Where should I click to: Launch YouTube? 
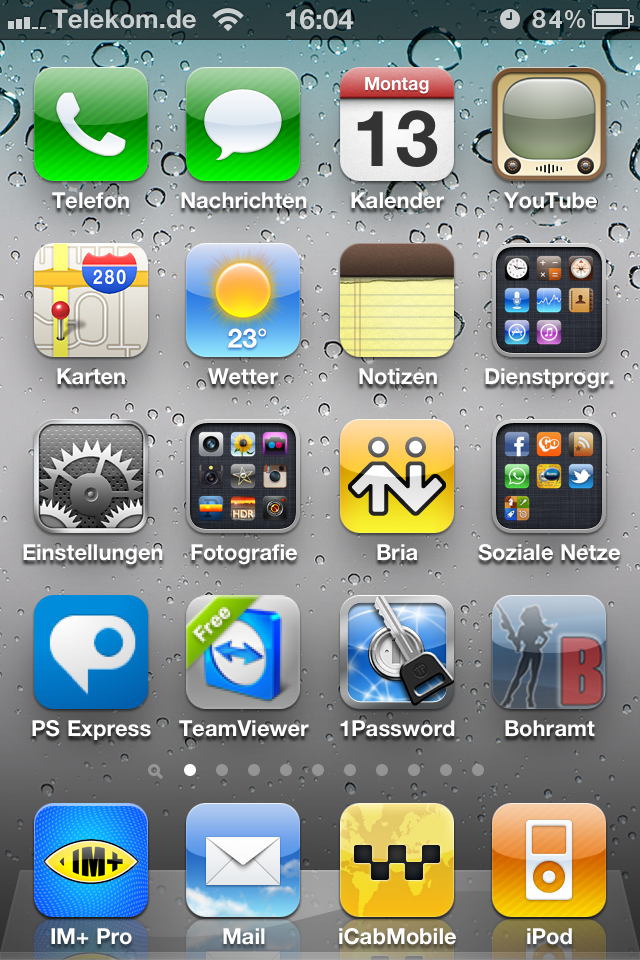549,125
